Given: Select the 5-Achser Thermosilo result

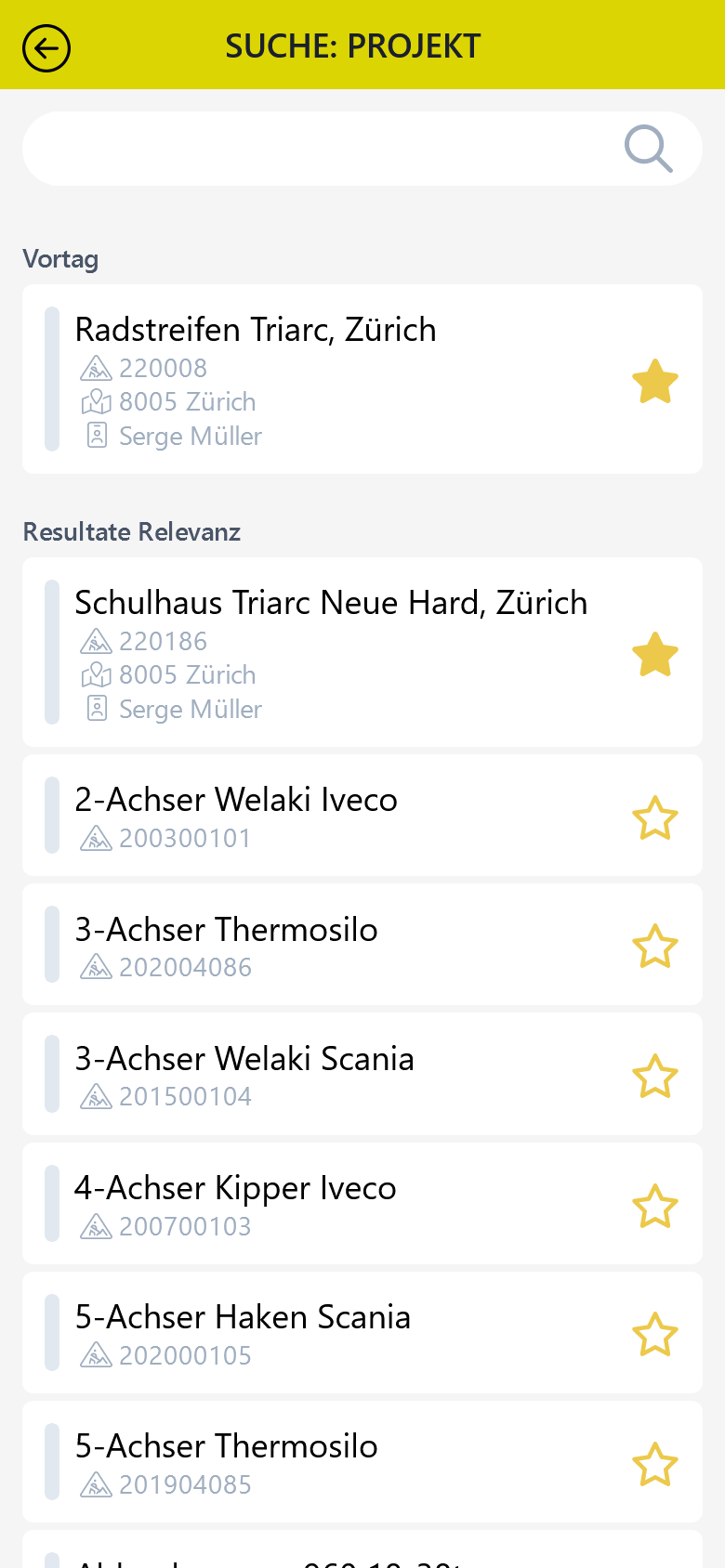Looking at the screenshot, I should click(279, 1462).
